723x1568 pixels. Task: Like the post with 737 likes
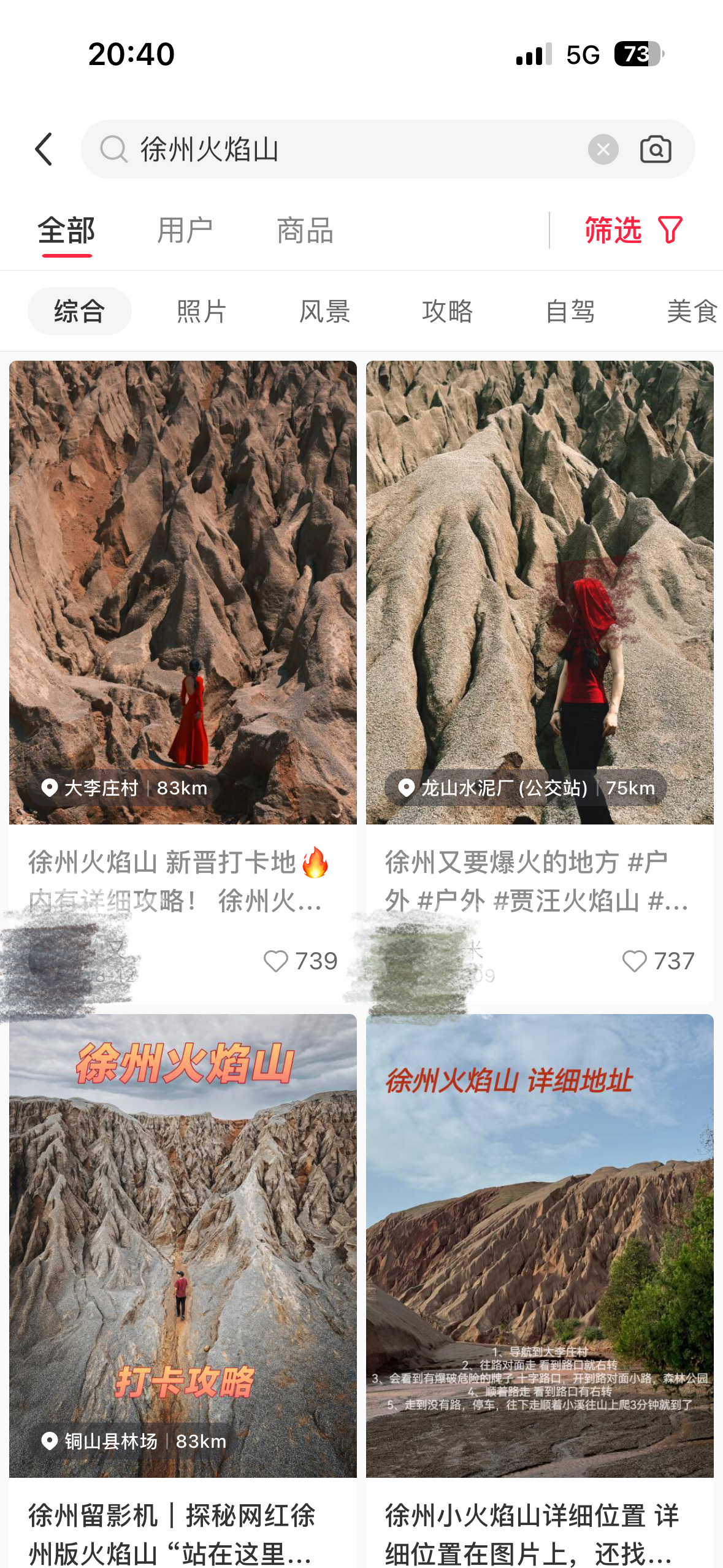click(x=635, y=961)
